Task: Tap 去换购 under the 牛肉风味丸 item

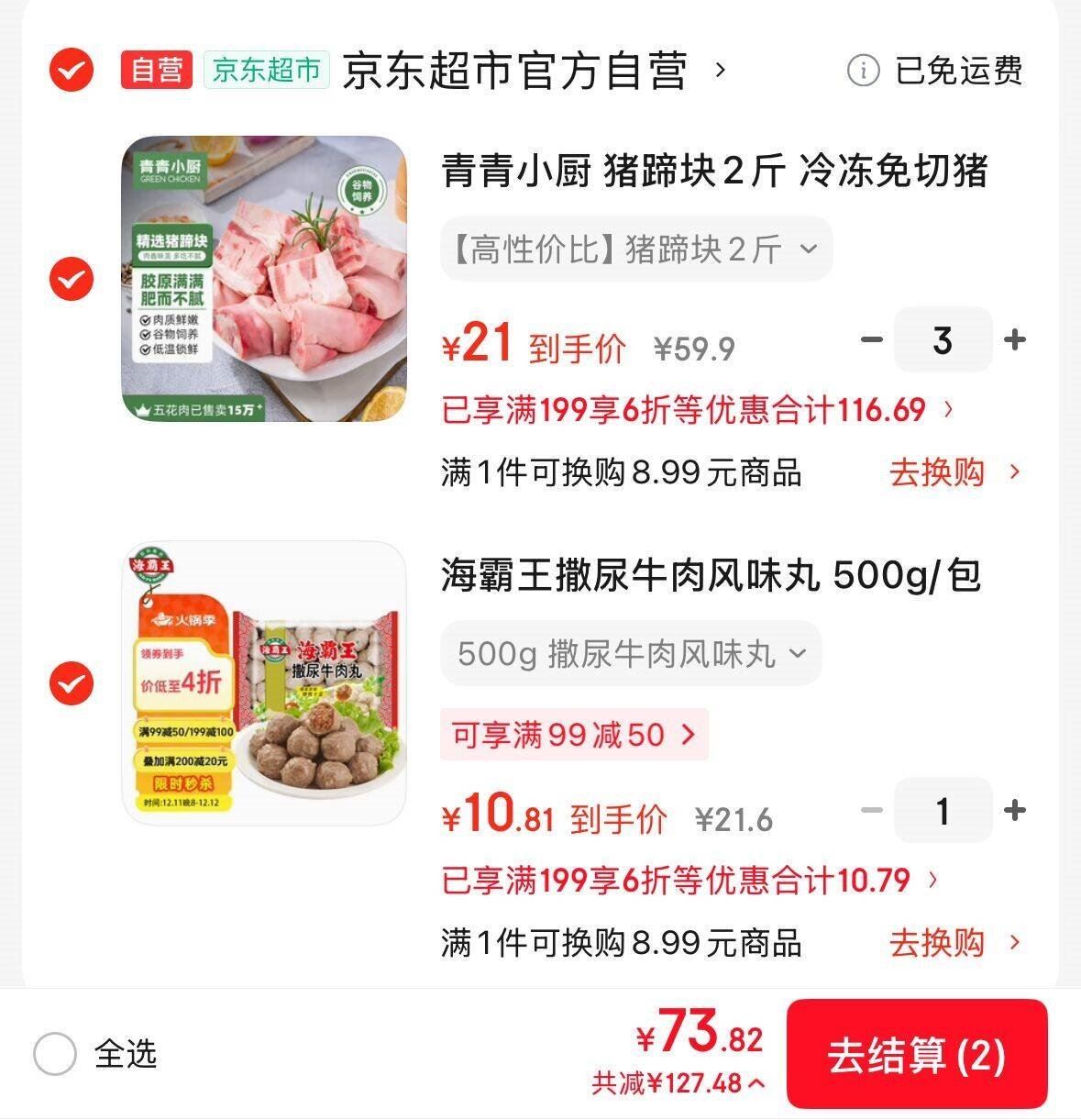Action: (954, 943)
